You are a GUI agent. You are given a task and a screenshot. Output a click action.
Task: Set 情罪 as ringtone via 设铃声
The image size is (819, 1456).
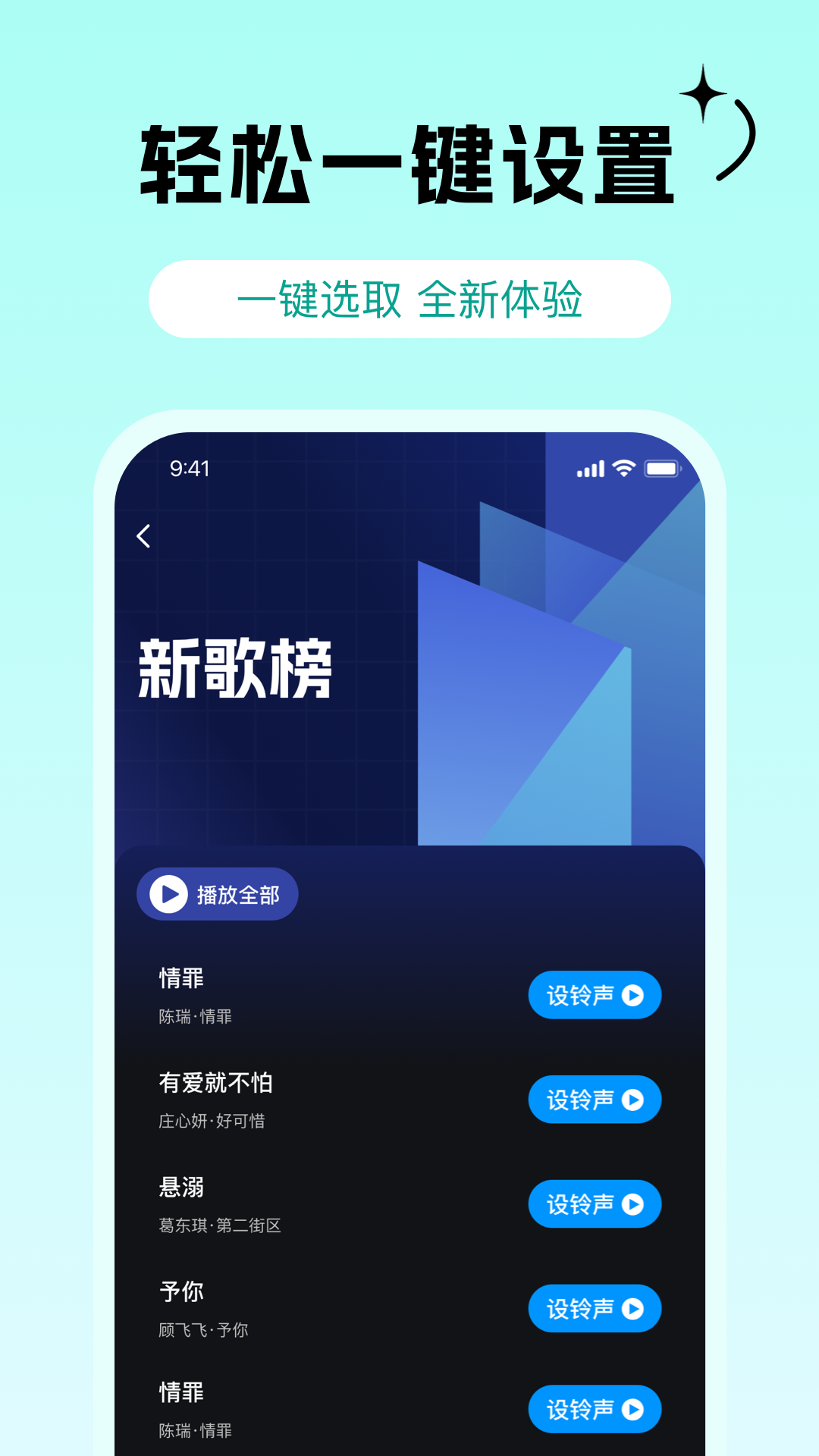595,995
